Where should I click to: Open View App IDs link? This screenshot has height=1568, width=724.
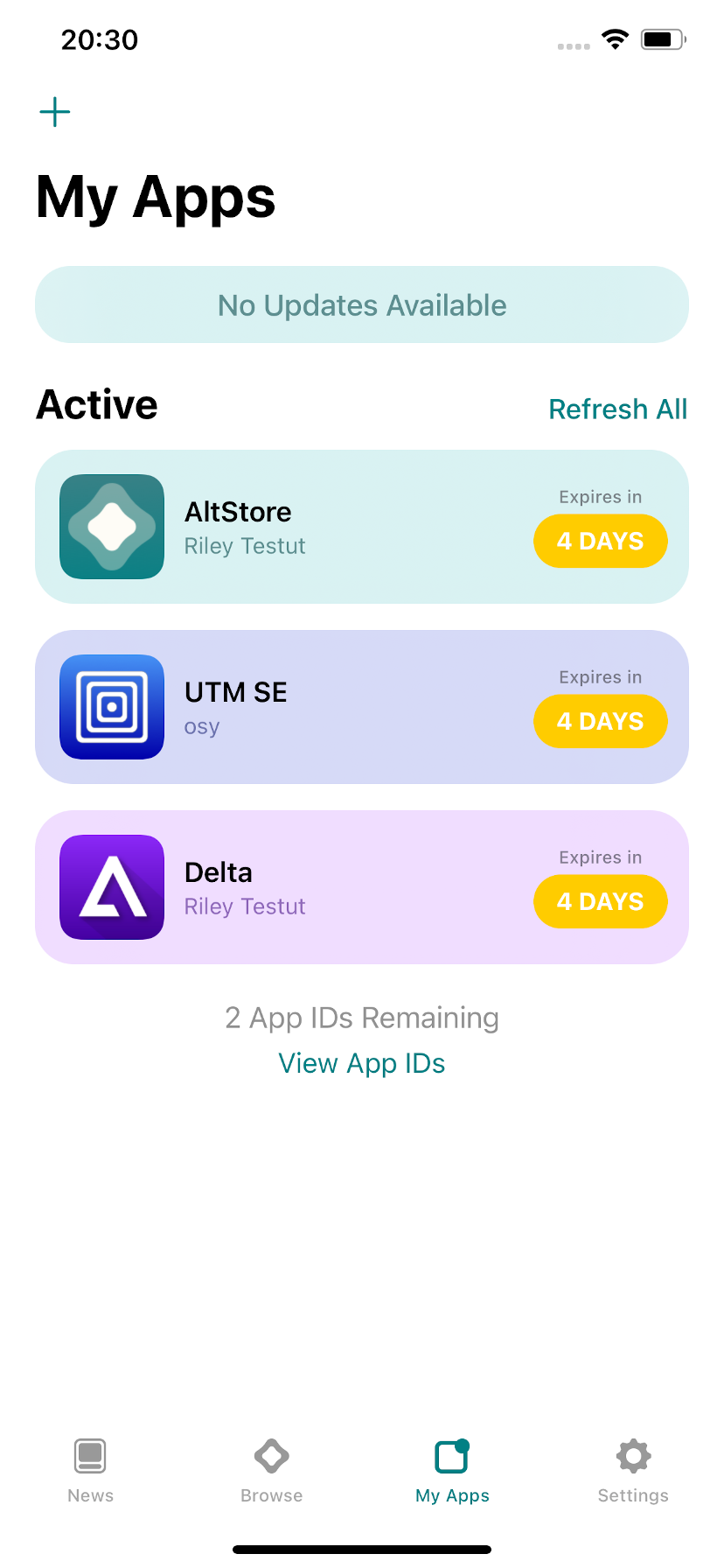362,1063
